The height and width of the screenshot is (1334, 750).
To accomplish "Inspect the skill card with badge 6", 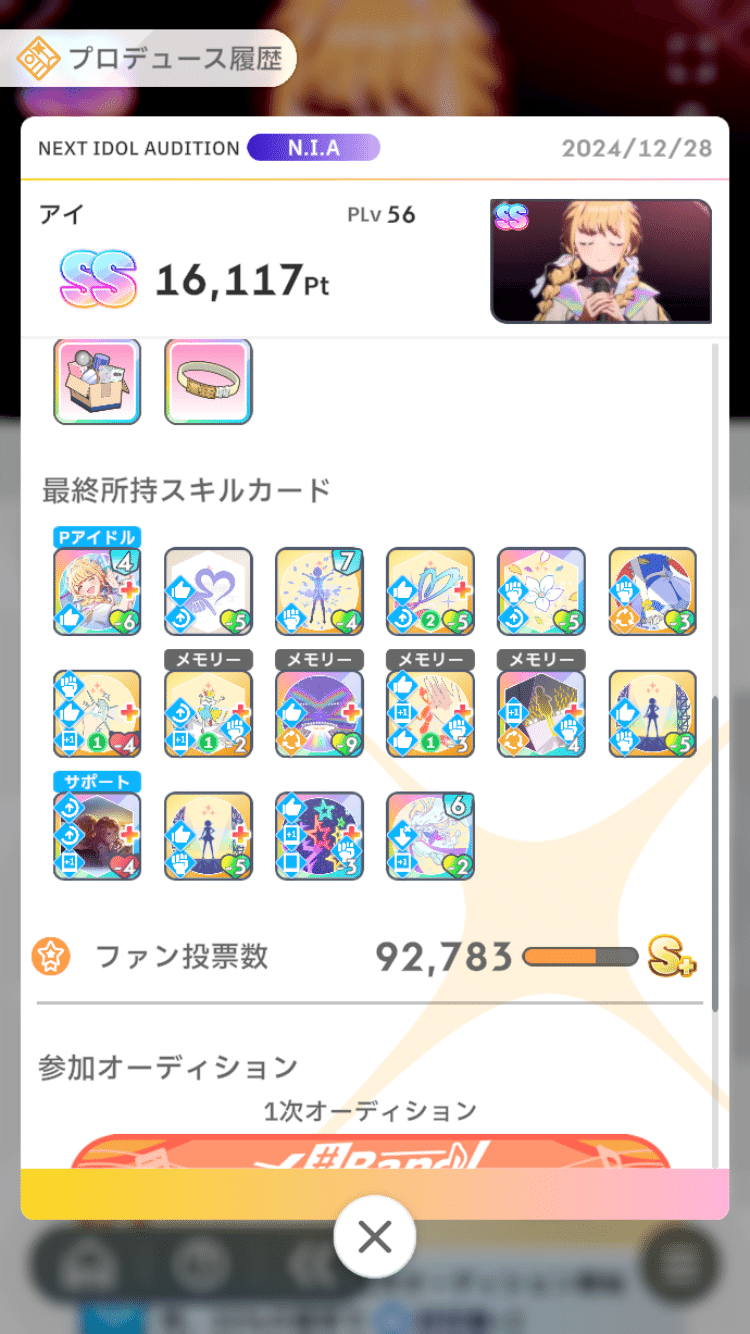I will tap(430, 836).
